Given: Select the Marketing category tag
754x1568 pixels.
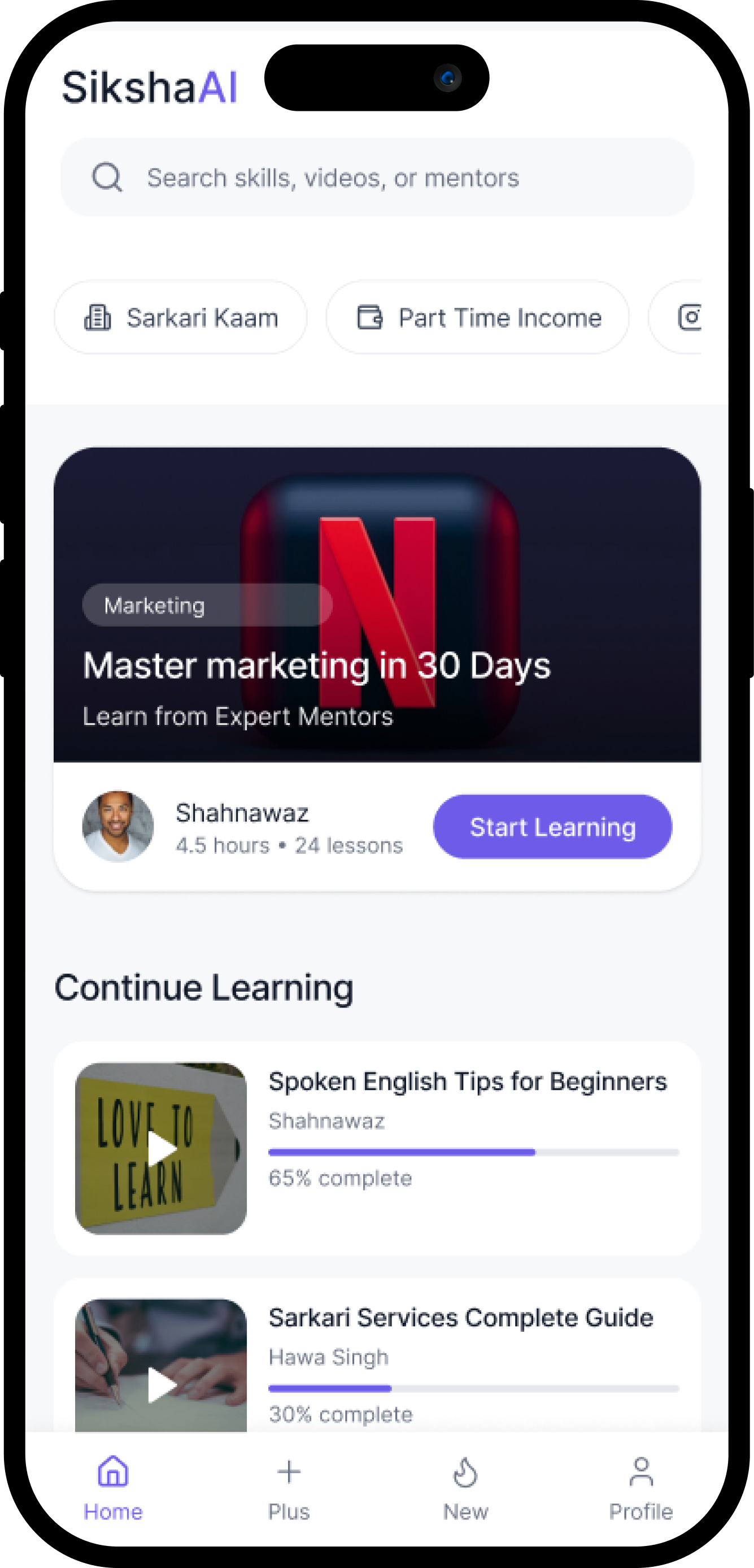Looking at the screenshot, I should [154, 605].
